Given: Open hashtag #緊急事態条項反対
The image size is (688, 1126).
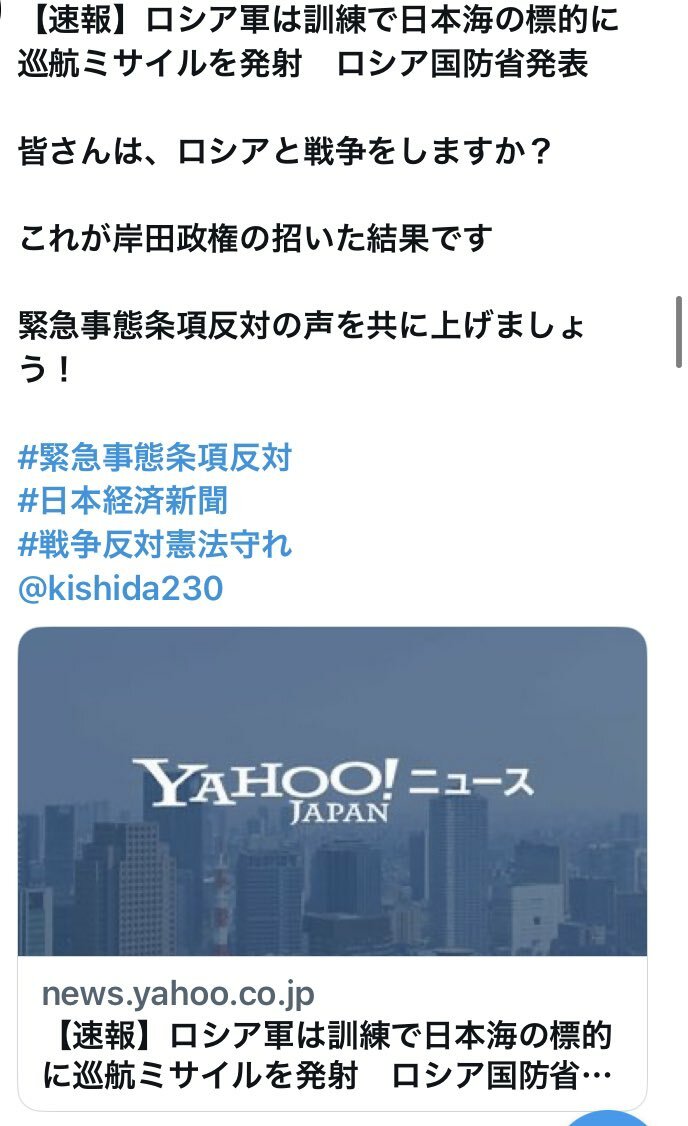Looking at the screenshot, I should coord(155,458).
